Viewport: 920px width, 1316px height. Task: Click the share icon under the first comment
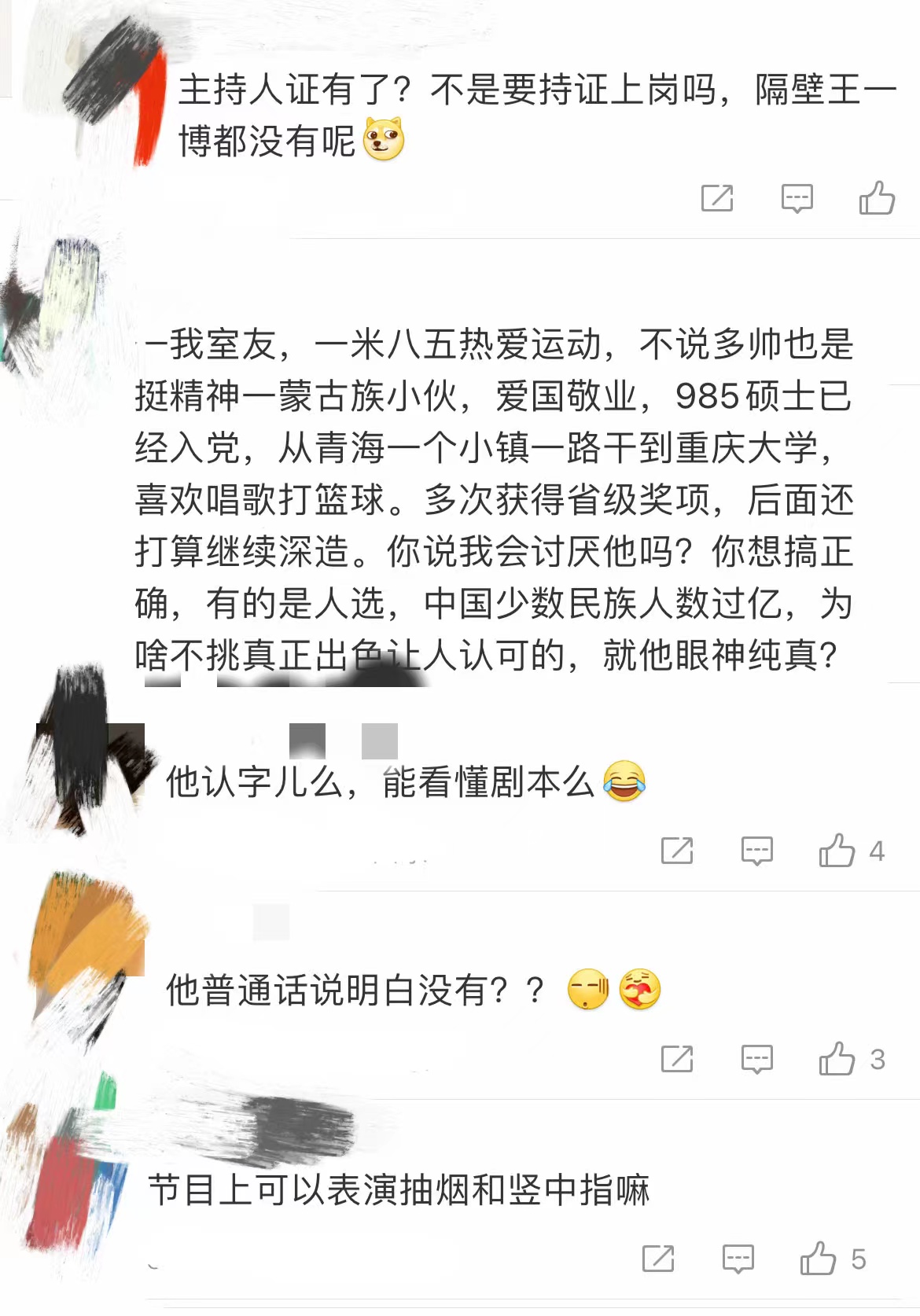coord(718,198)
